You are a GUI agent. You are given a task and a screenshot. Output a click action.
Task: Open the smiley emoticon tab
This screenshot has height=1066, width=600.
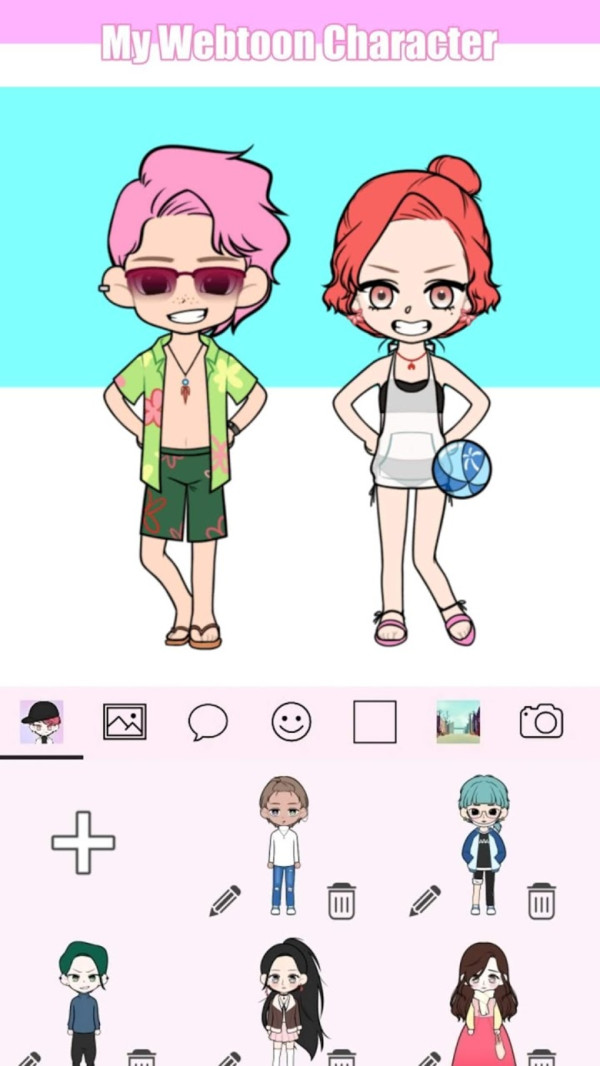[291, 721]
